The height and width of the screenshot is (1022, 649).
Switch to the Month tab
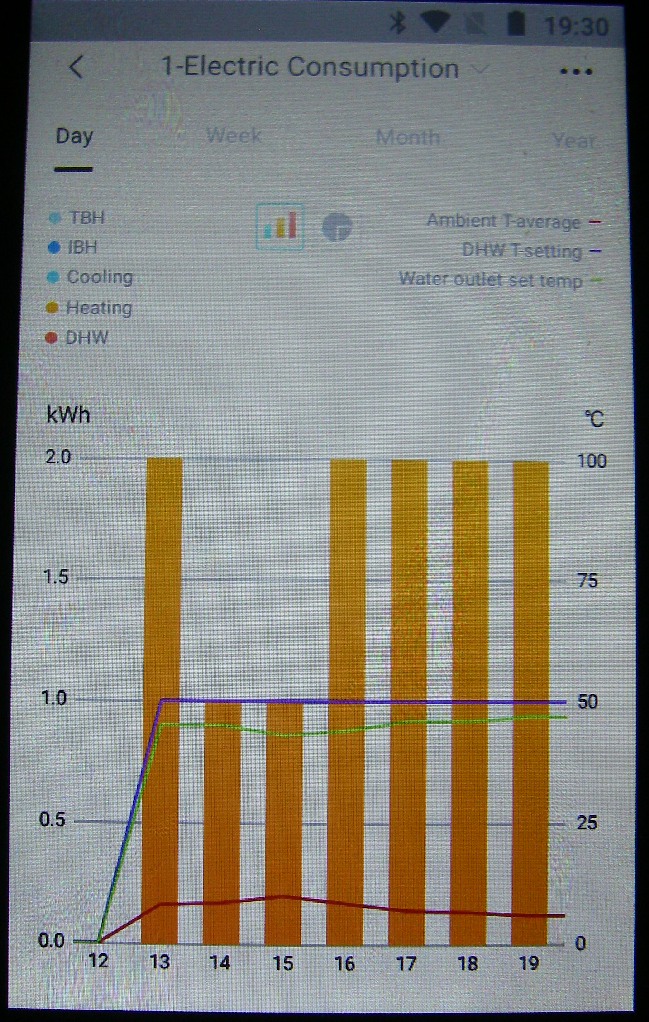pos(407,137)
